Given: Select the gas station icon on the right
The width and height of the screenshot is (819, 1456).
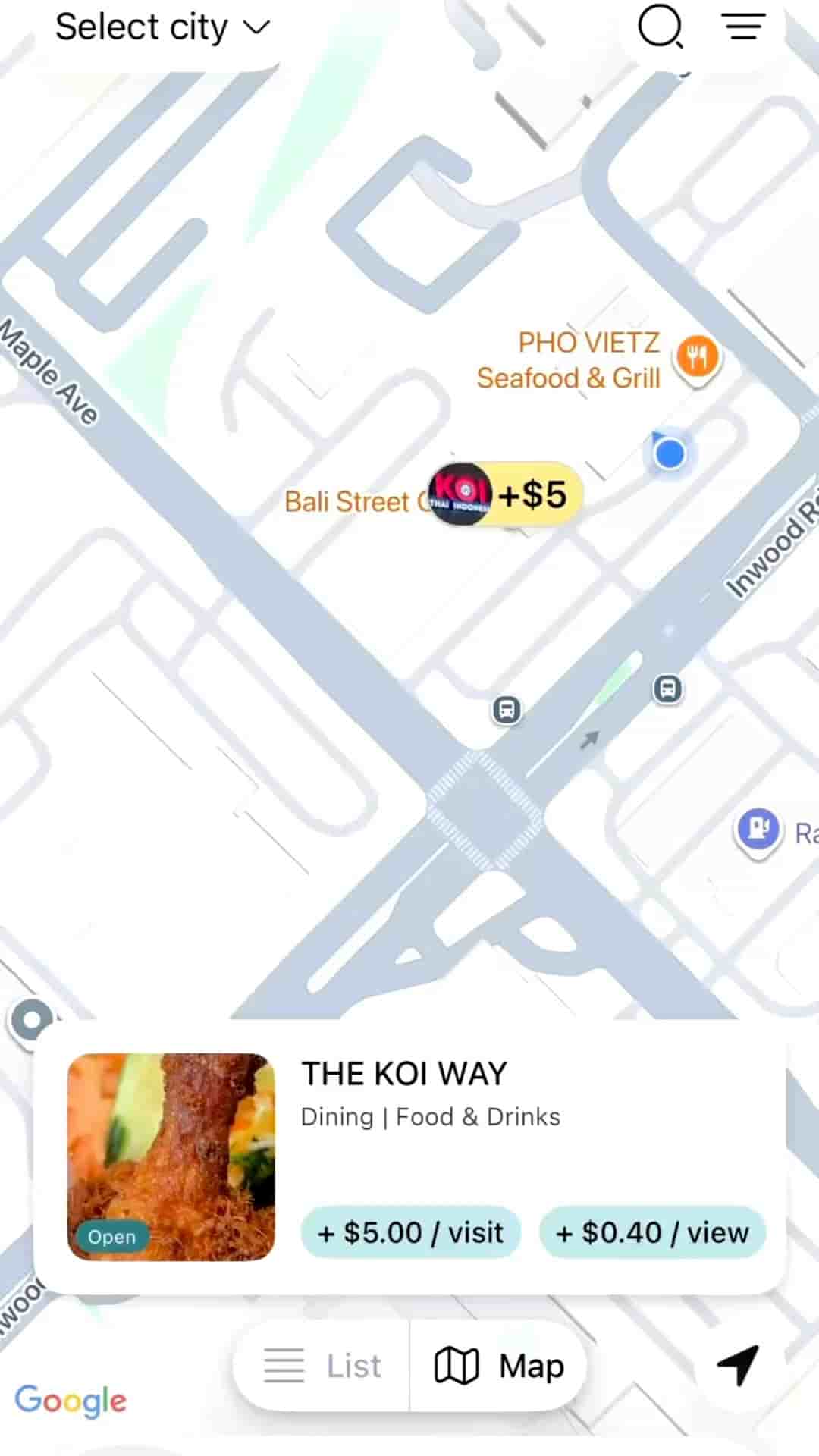Looking at the screenshot, I should pyautogui.click(x=758, y=830).
